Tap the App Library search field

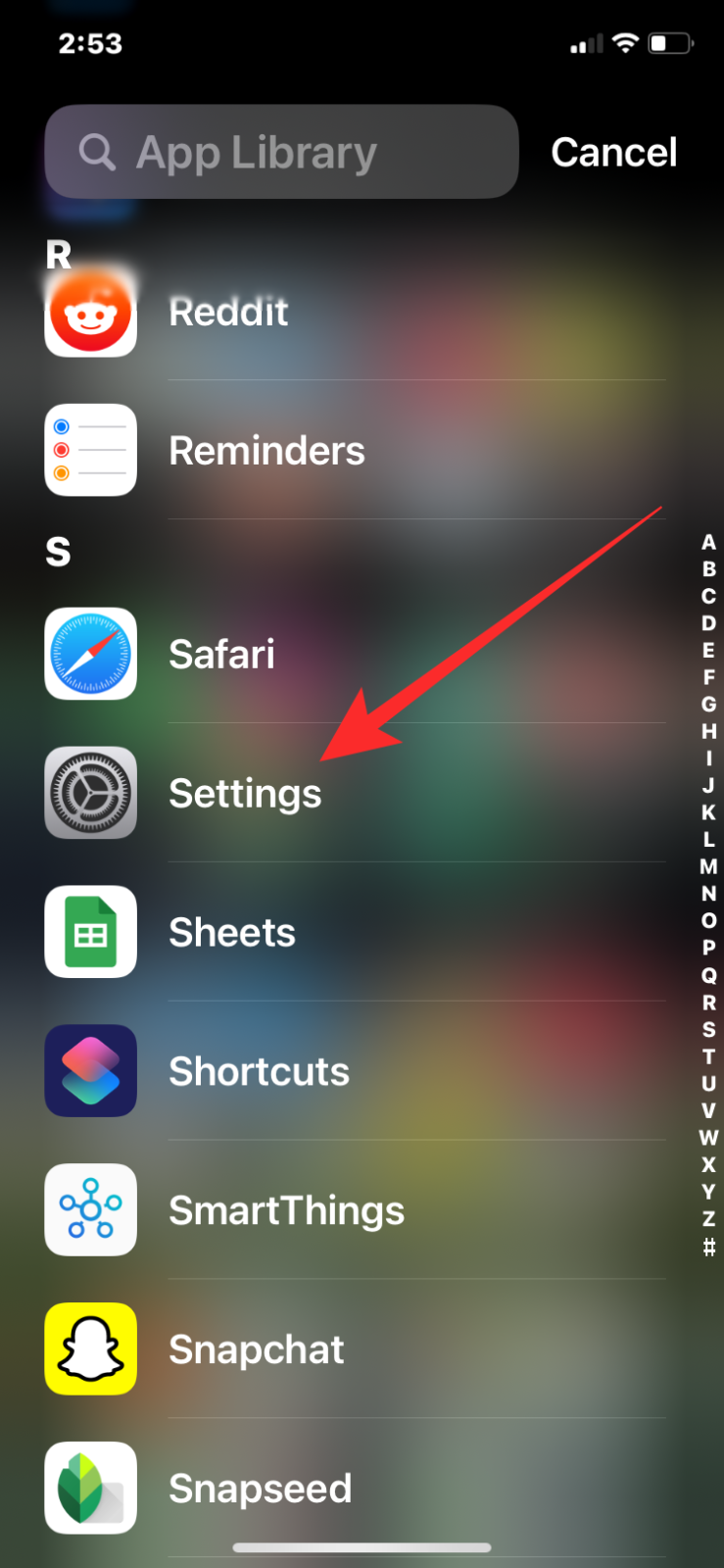click(x=281, y=152)
